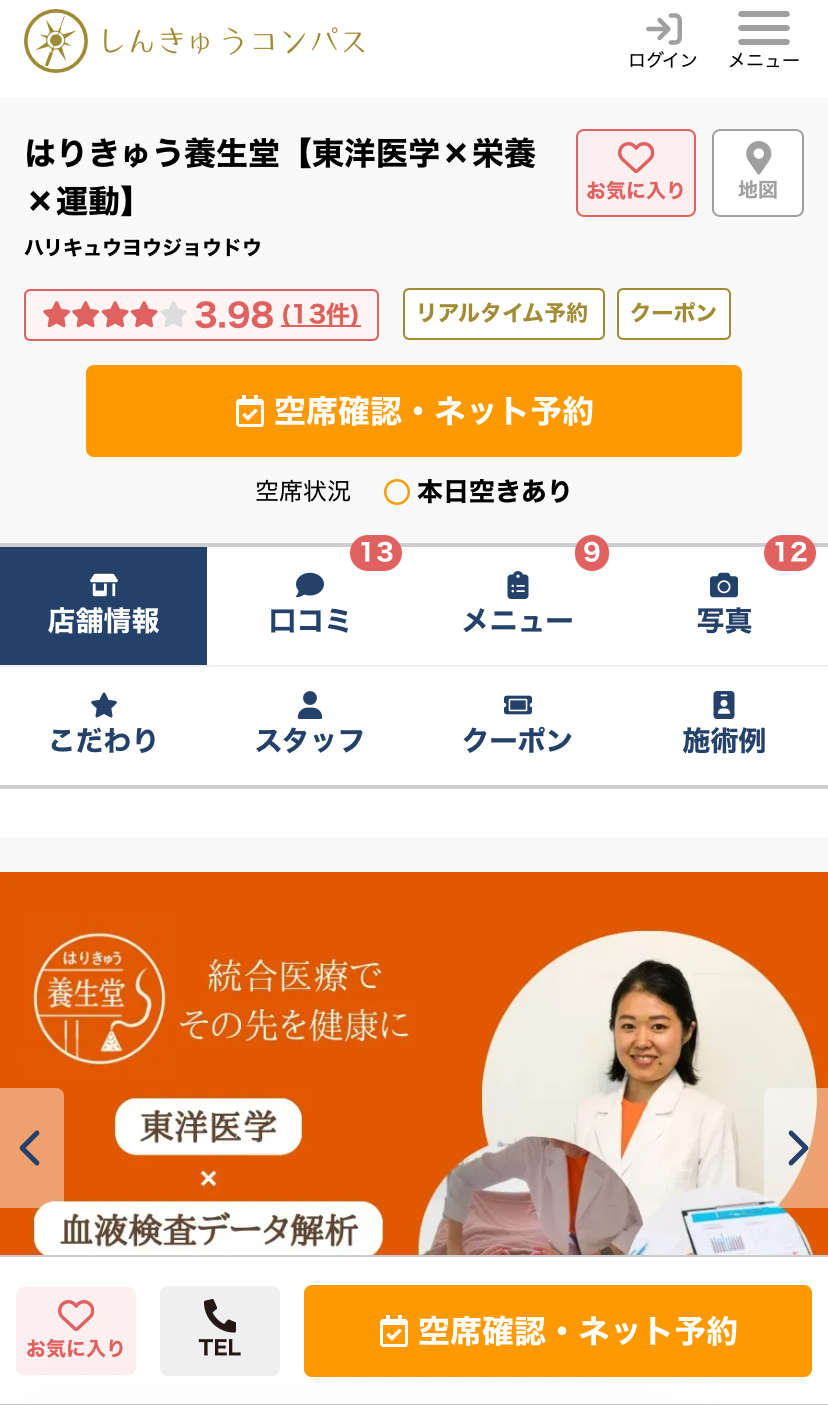Tap the large orange 空席確認・ネット予約 button
This screenshot has height=1405, width=828.
(414, 411)
